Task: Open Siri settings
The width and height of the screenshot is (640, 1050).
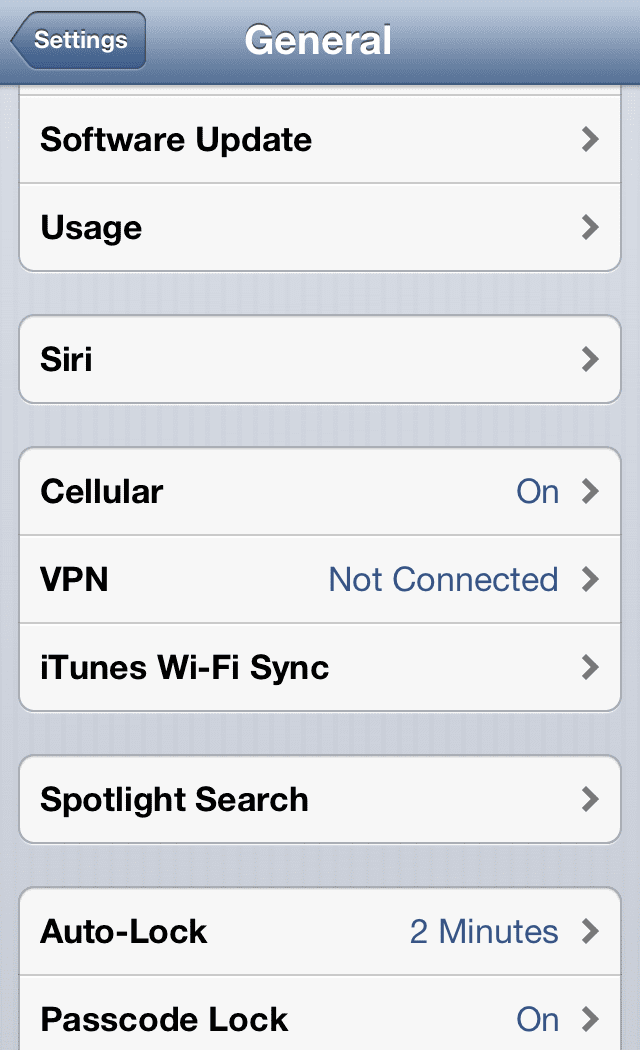Action: click(x=320, y=359)
